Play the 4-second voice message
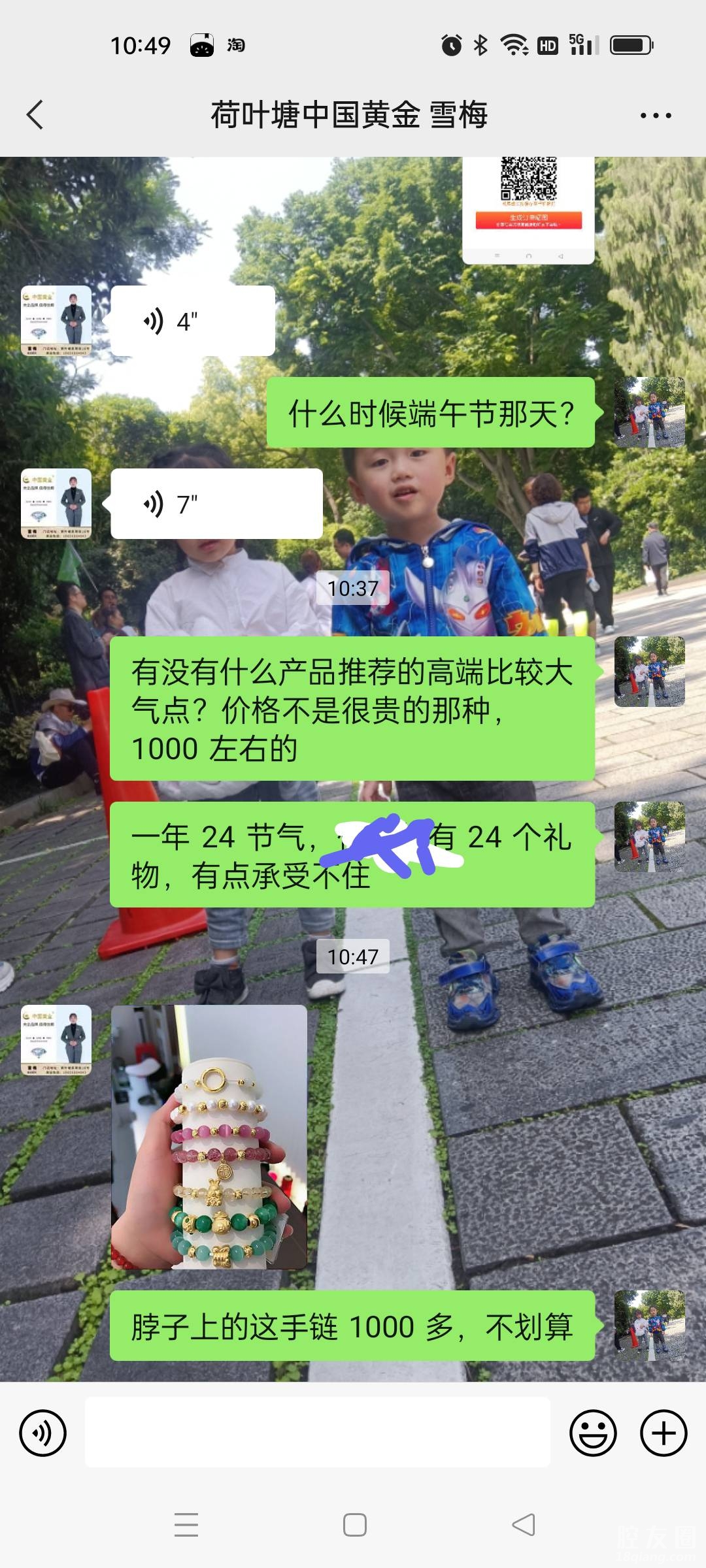Viewport: 706px width, 1568px height. pos(192,321)
